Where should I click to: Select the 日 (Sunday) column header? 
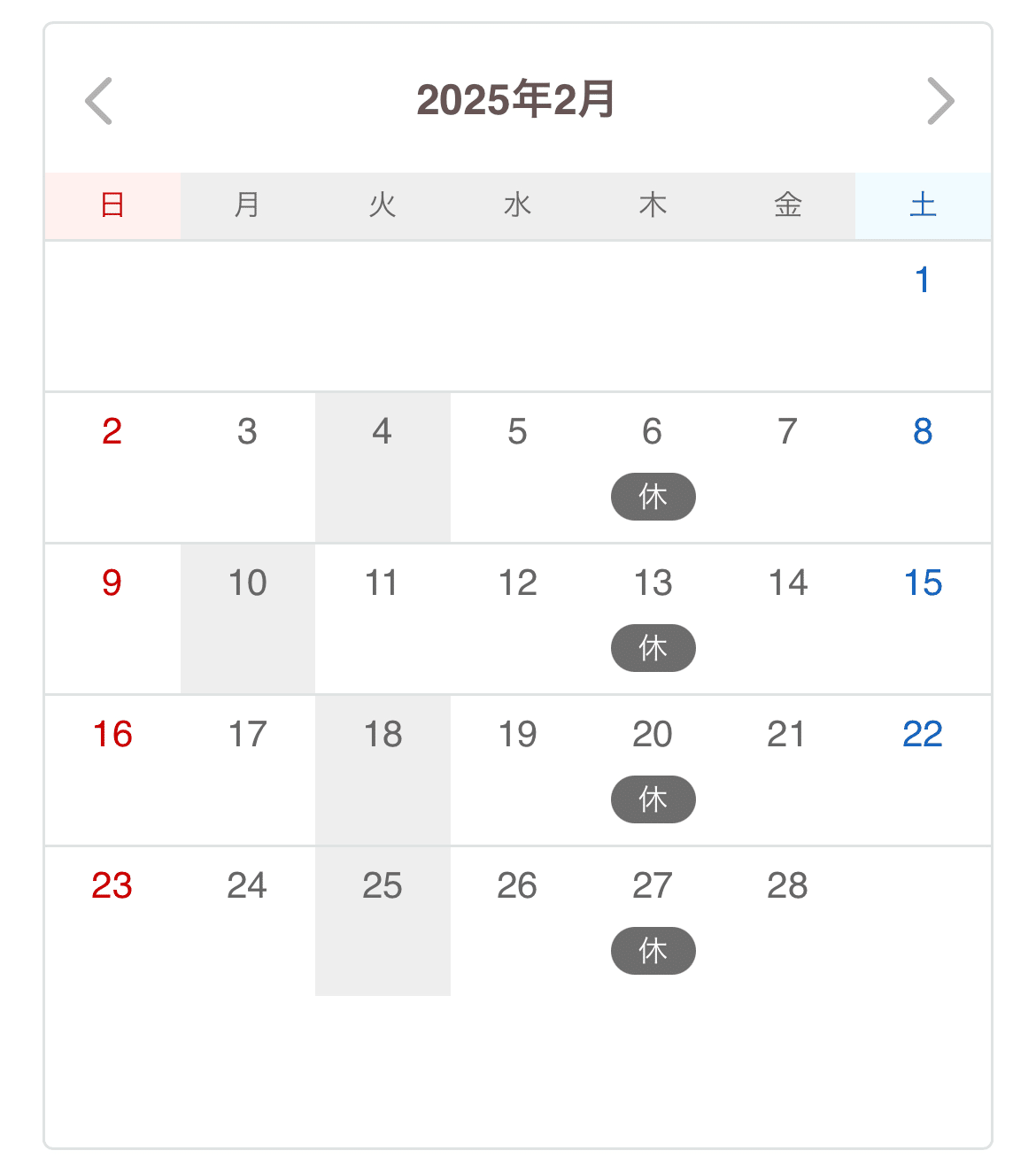click(x=112, y=205)
